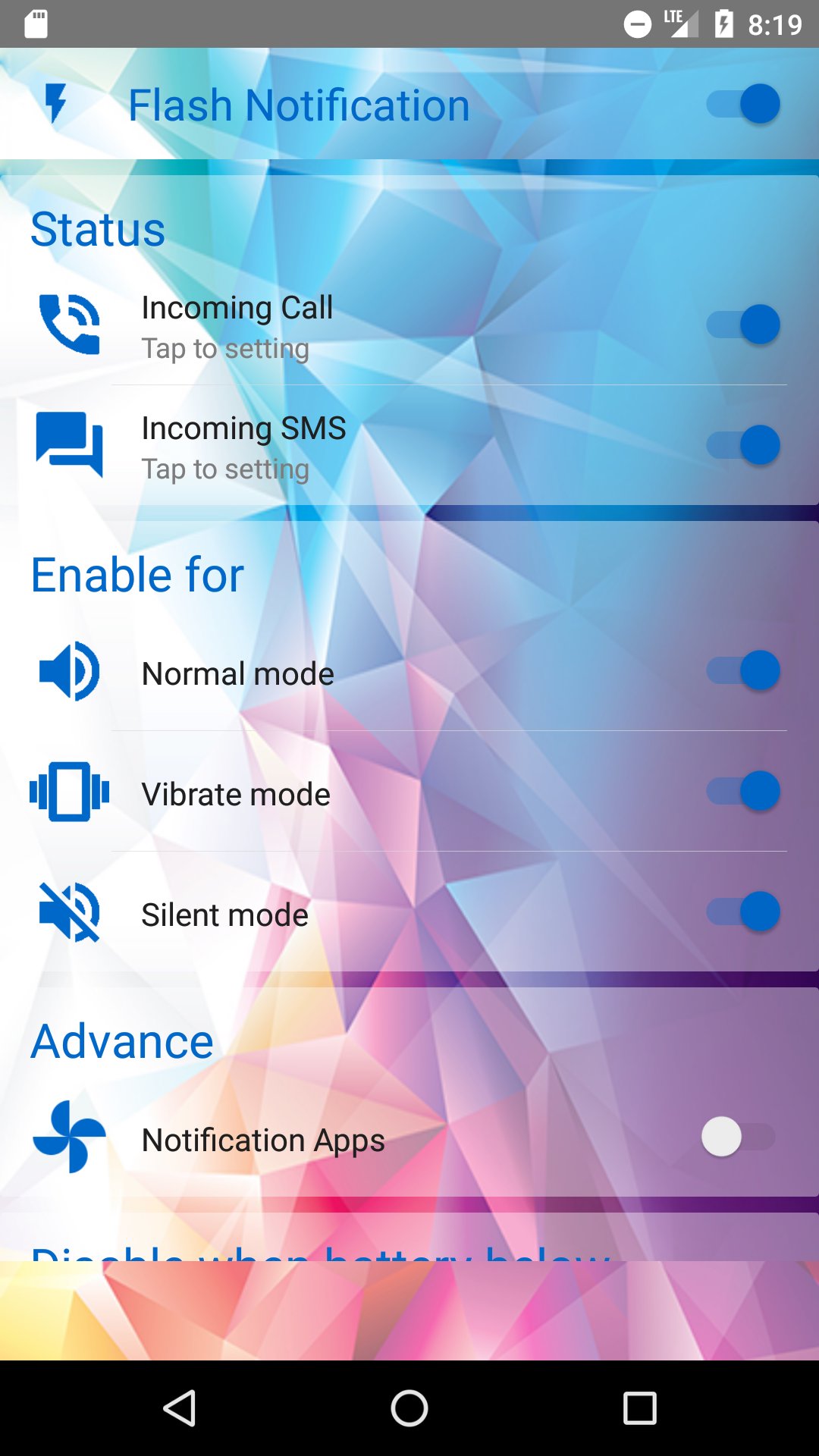
Task: Tap the battery charging icon in status bar
Action: click(723, 24)
